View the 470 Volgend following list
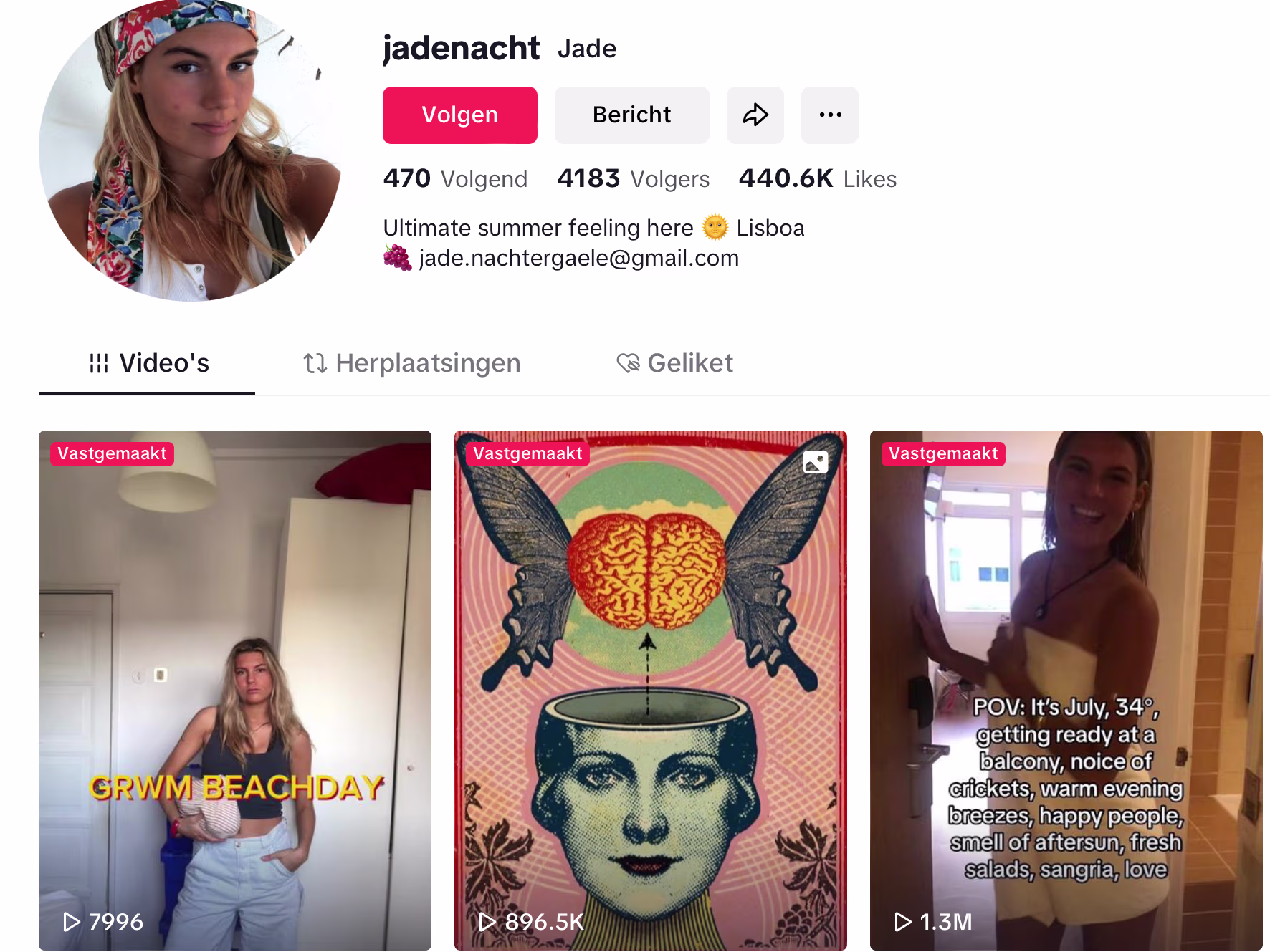This screenshot has width=1270, height=952. [455, 178]
